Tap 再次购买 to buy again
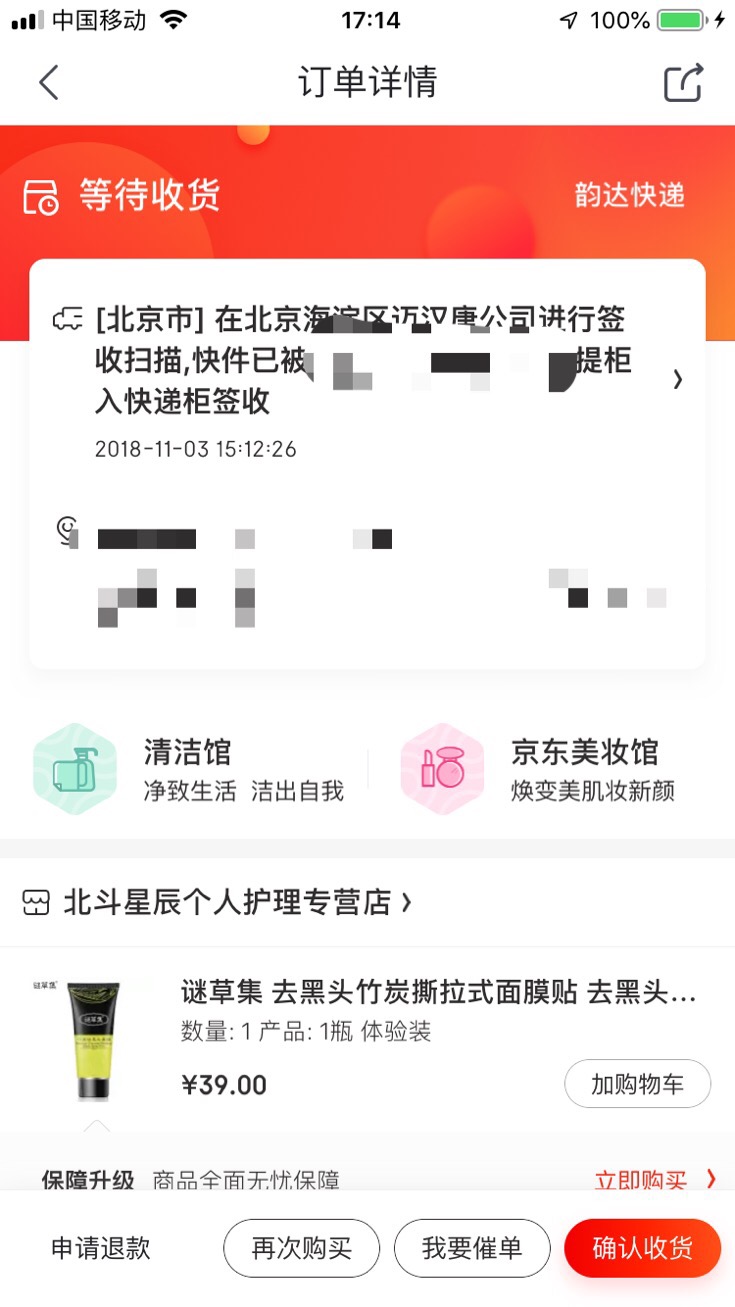This screenshot has width=735, height=1307. tap(301, 1248)
